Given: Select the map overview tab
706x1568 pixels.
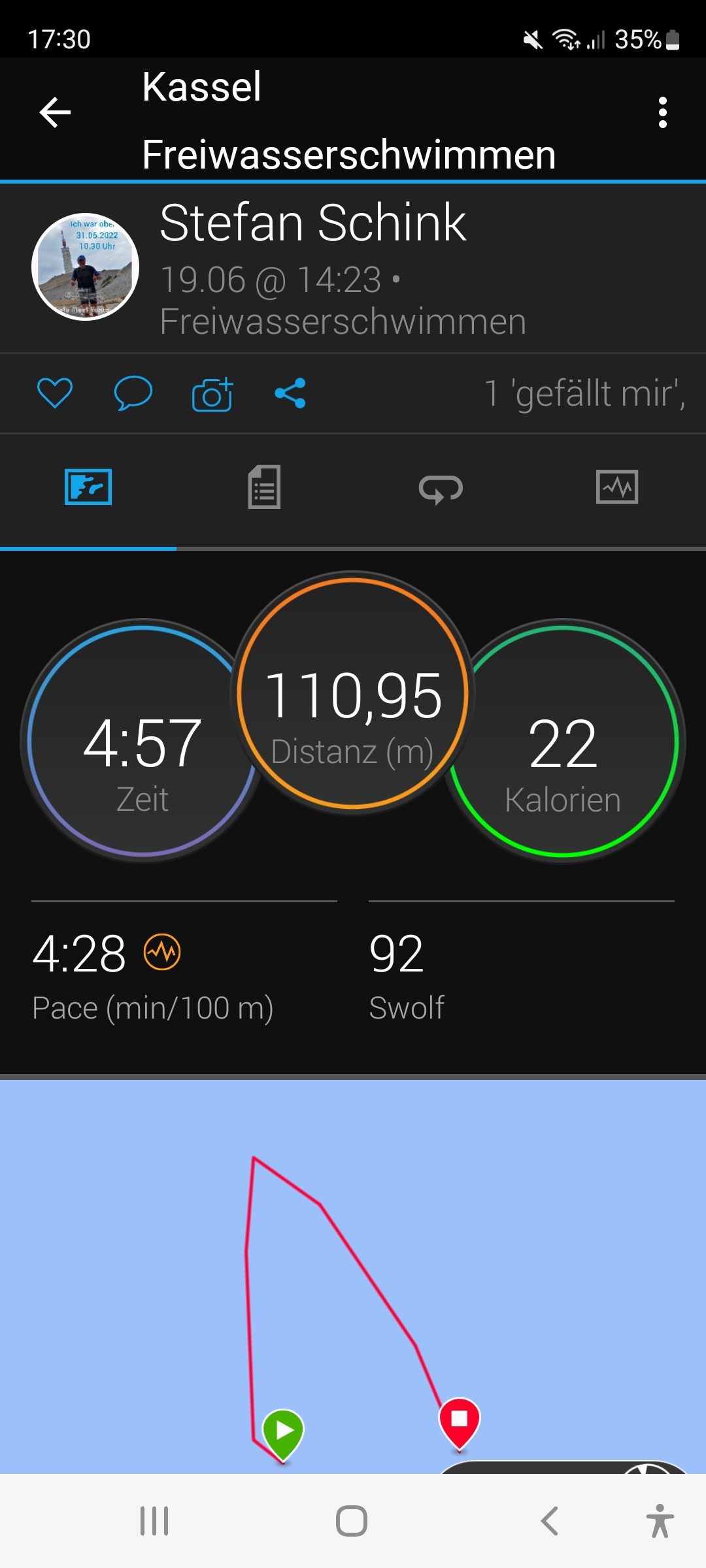Looking at the screenshot, I should click(x=88, y=487).
